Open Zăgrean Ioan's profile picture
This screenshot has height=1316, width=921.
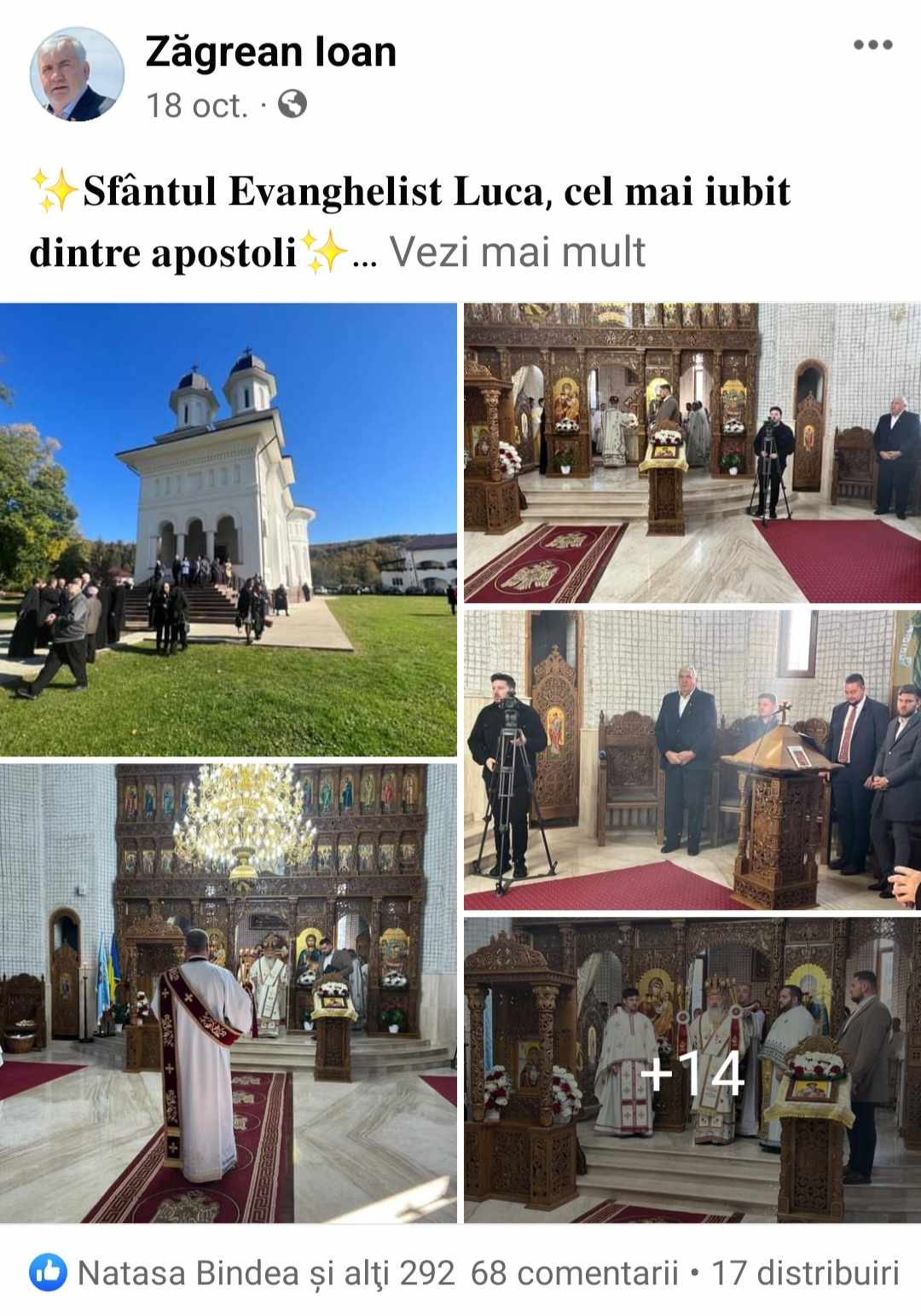[77, 75]
